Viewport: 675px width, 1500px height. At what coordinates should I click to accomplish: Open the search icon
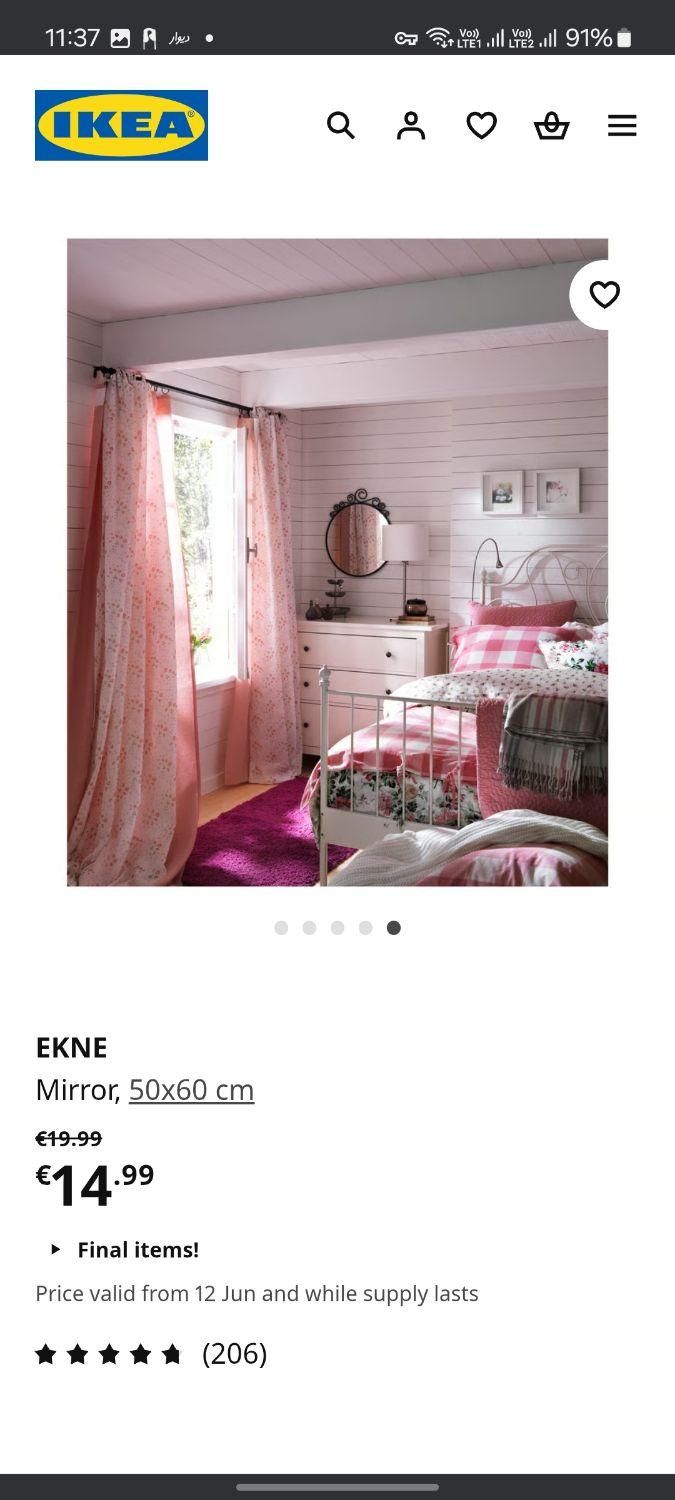click(x=341, y=125)
